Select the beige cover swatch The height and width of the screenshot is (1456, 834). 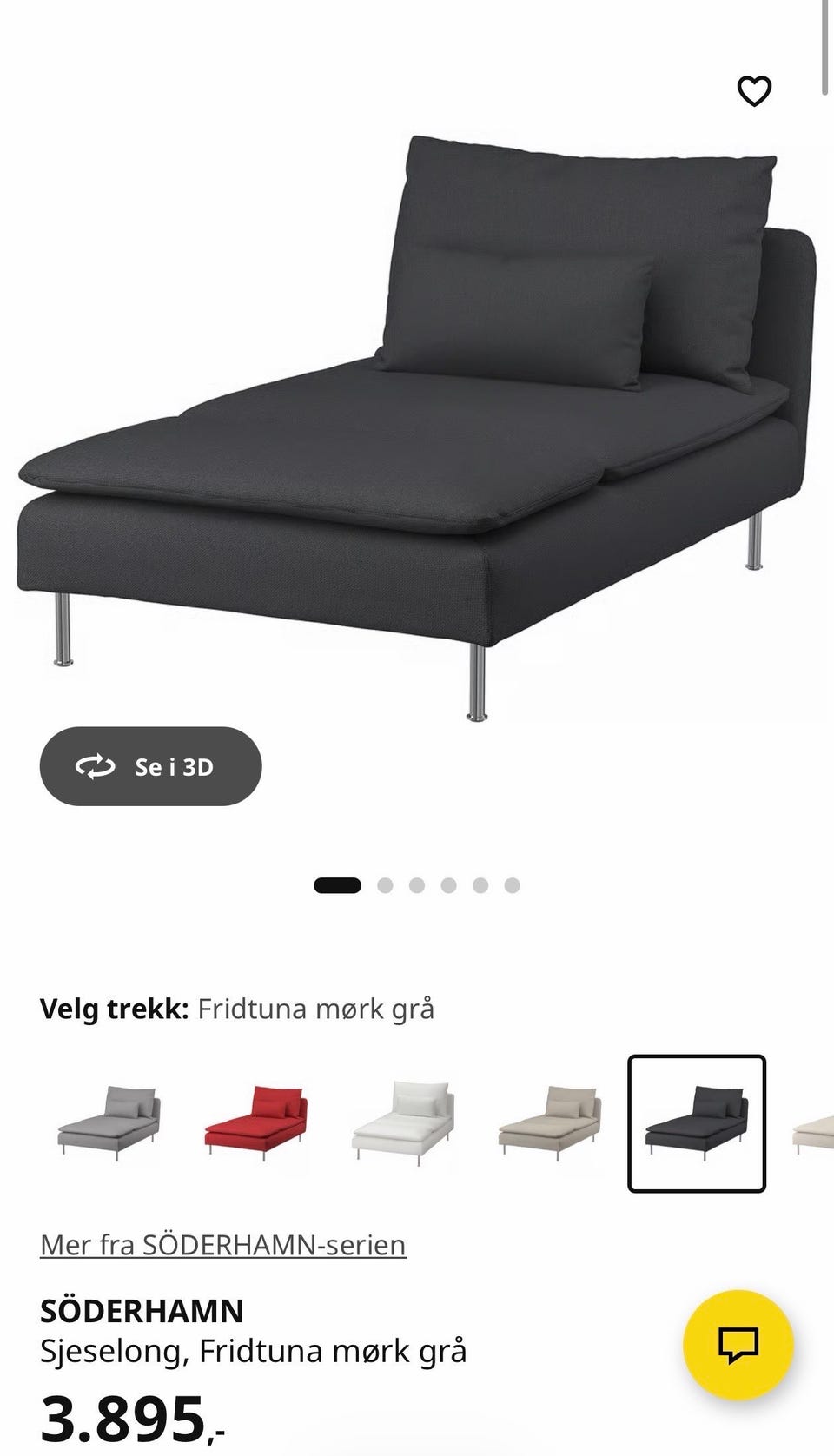[549, 1122]
